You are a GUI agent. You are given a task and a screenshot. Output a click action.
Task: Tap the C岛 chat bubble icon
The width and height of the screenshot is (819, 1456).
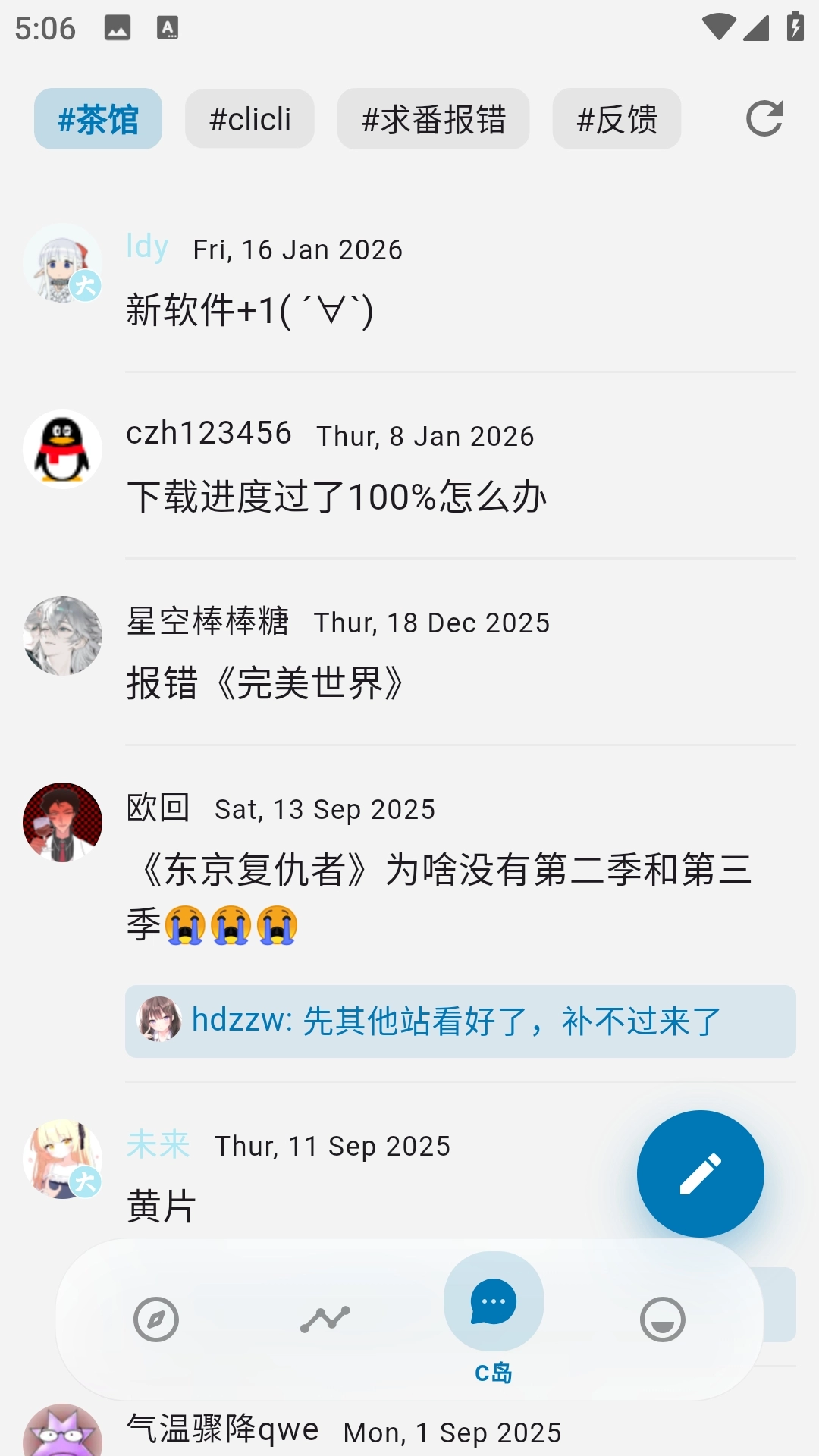point(492,1301)
